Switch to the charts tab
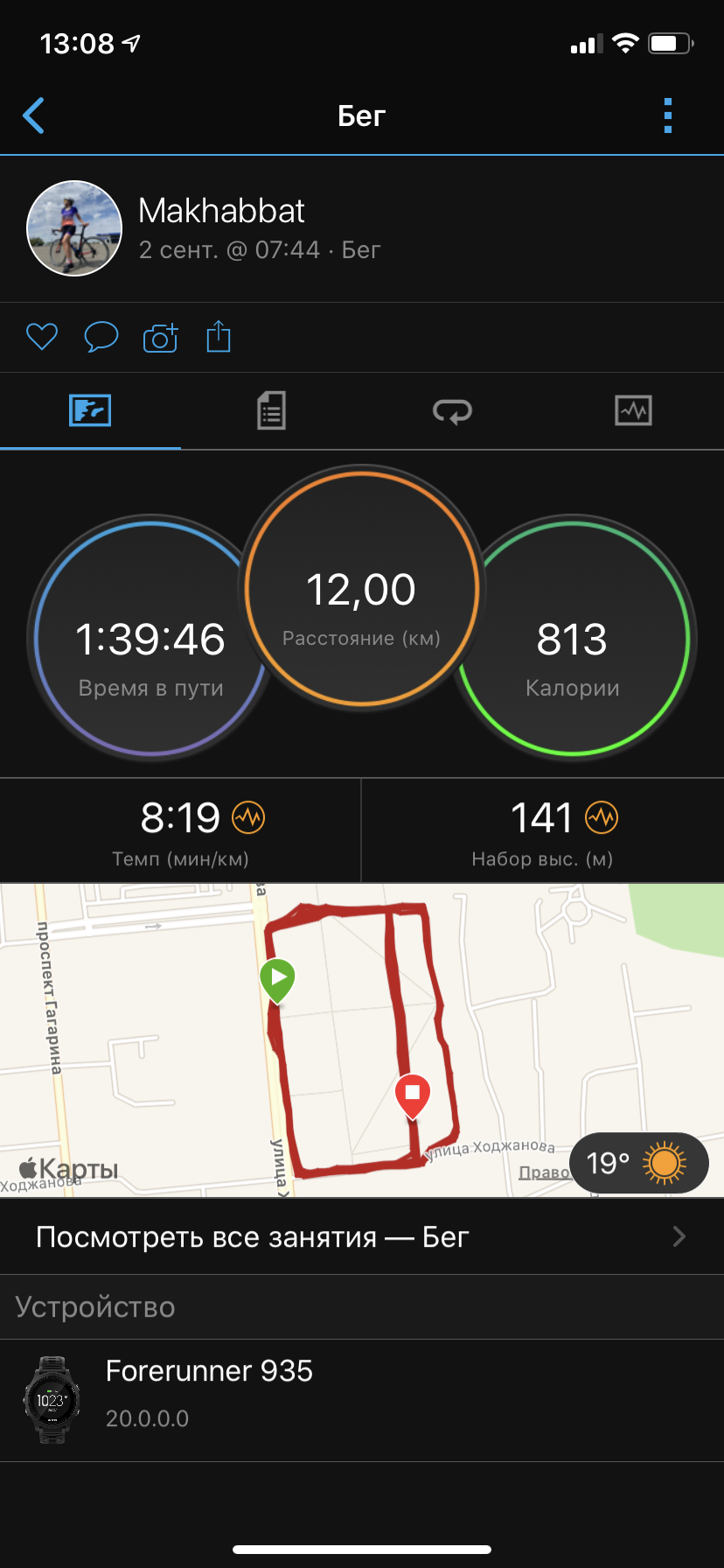The width and height of the screenshot is (724, 1568). (x=633, y=410)
